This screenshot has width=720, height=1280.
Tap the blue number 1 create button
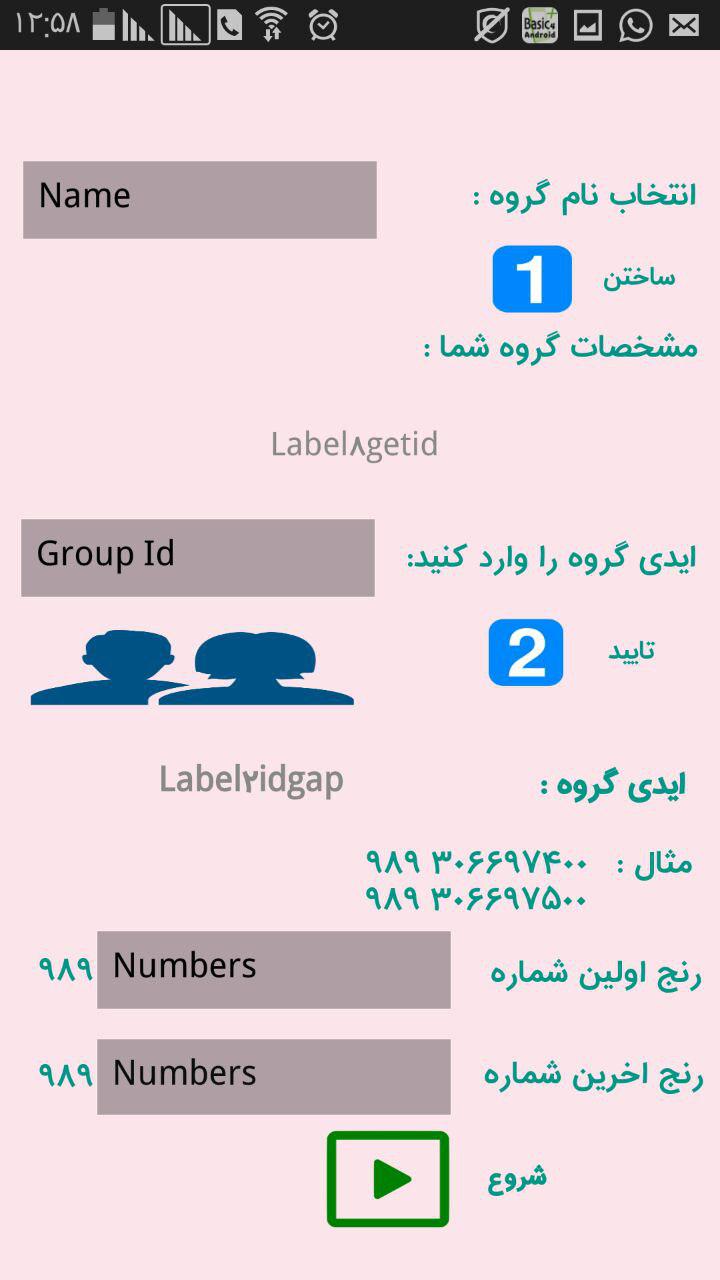tap(532, 279)
